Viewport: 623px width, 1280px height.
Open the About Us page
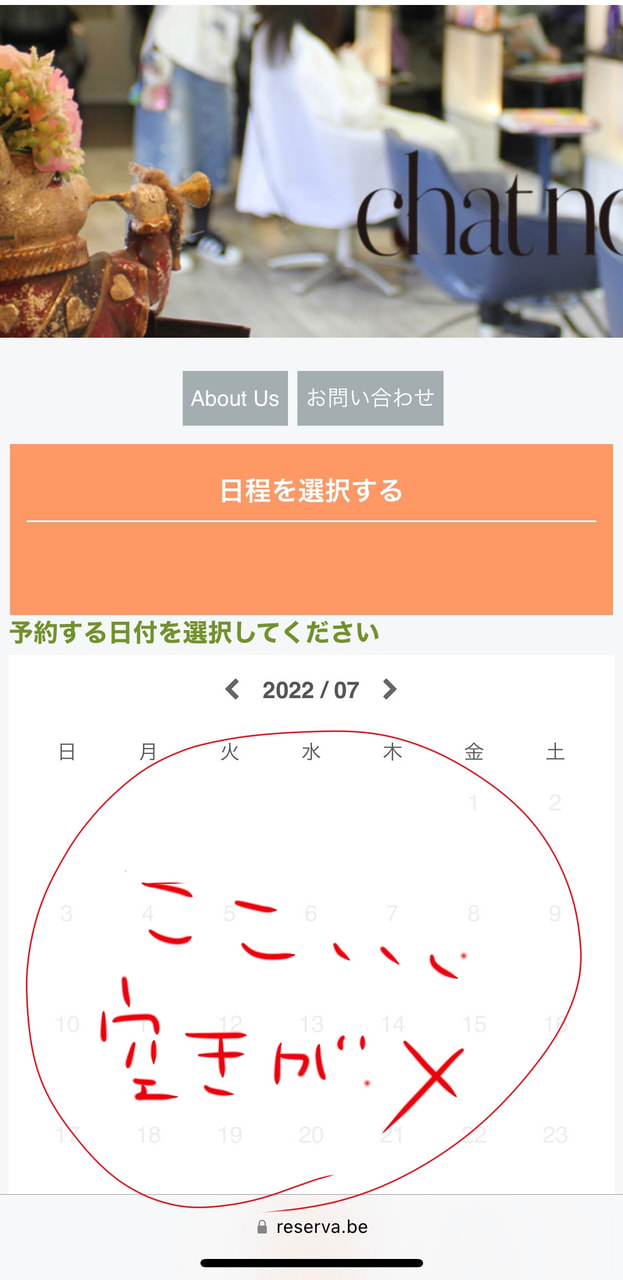235,398
